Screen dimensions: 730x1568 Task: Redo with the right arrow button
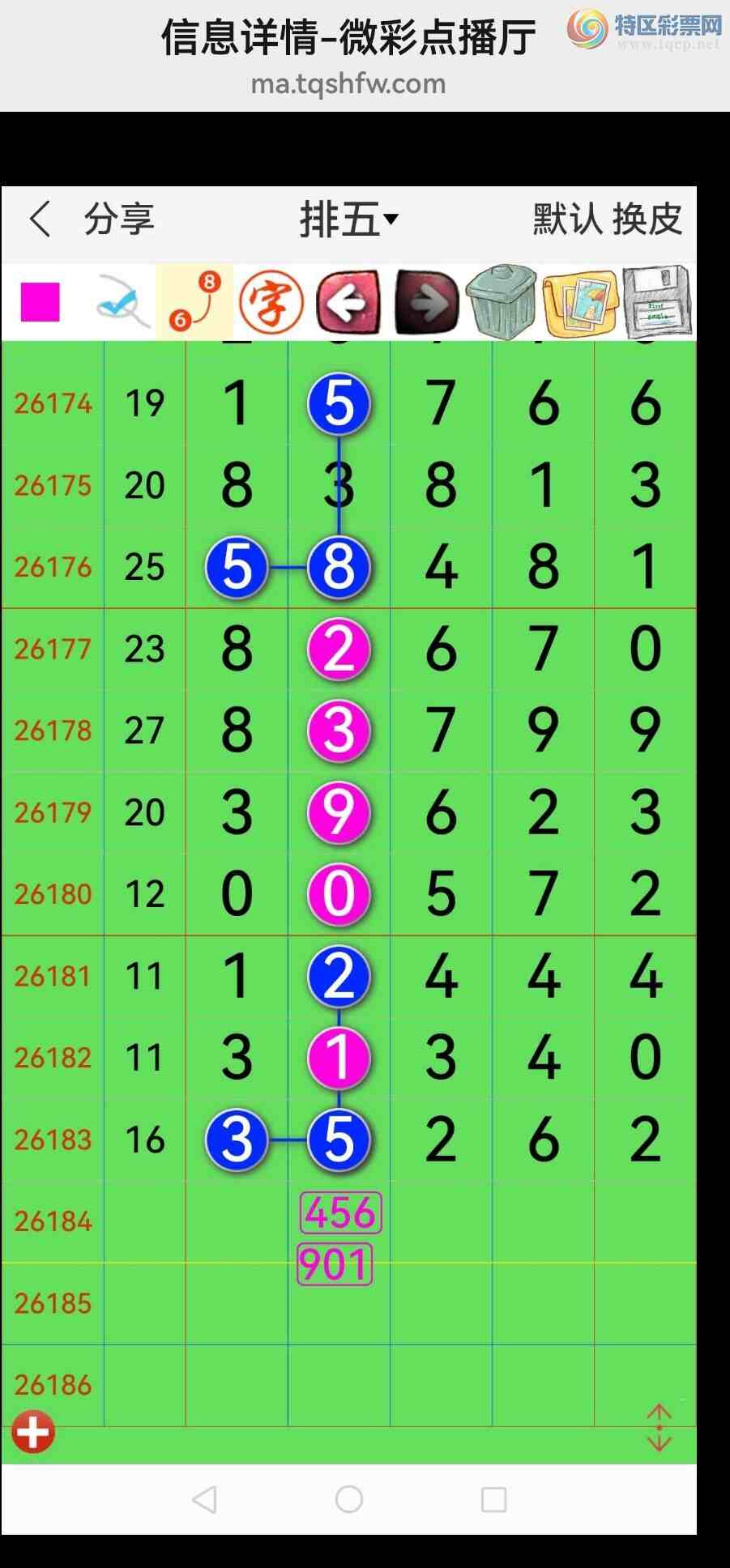tap(426, 303)
